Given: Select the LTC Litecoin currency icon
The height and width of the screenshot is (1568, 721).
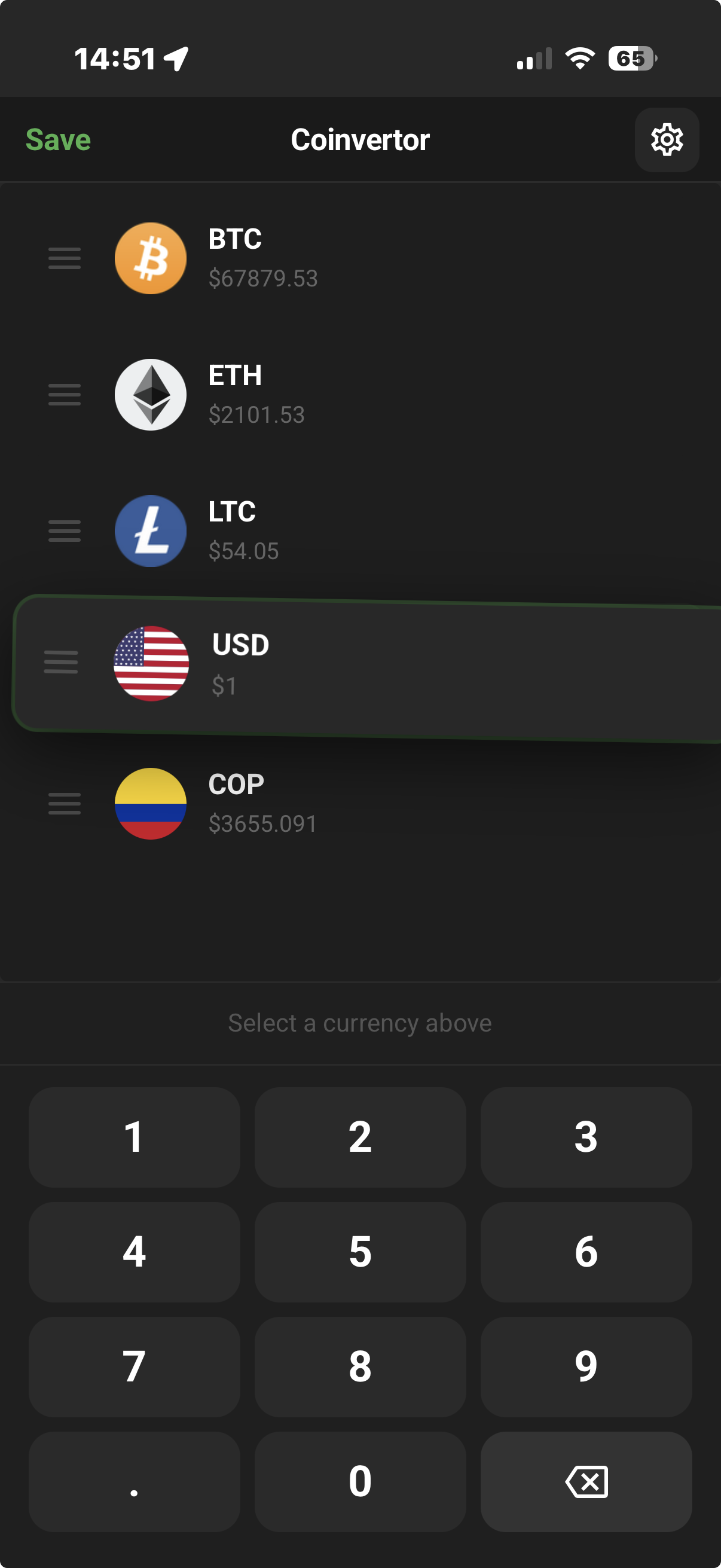Looking at the screenshot, I should (x=149, y=531).
